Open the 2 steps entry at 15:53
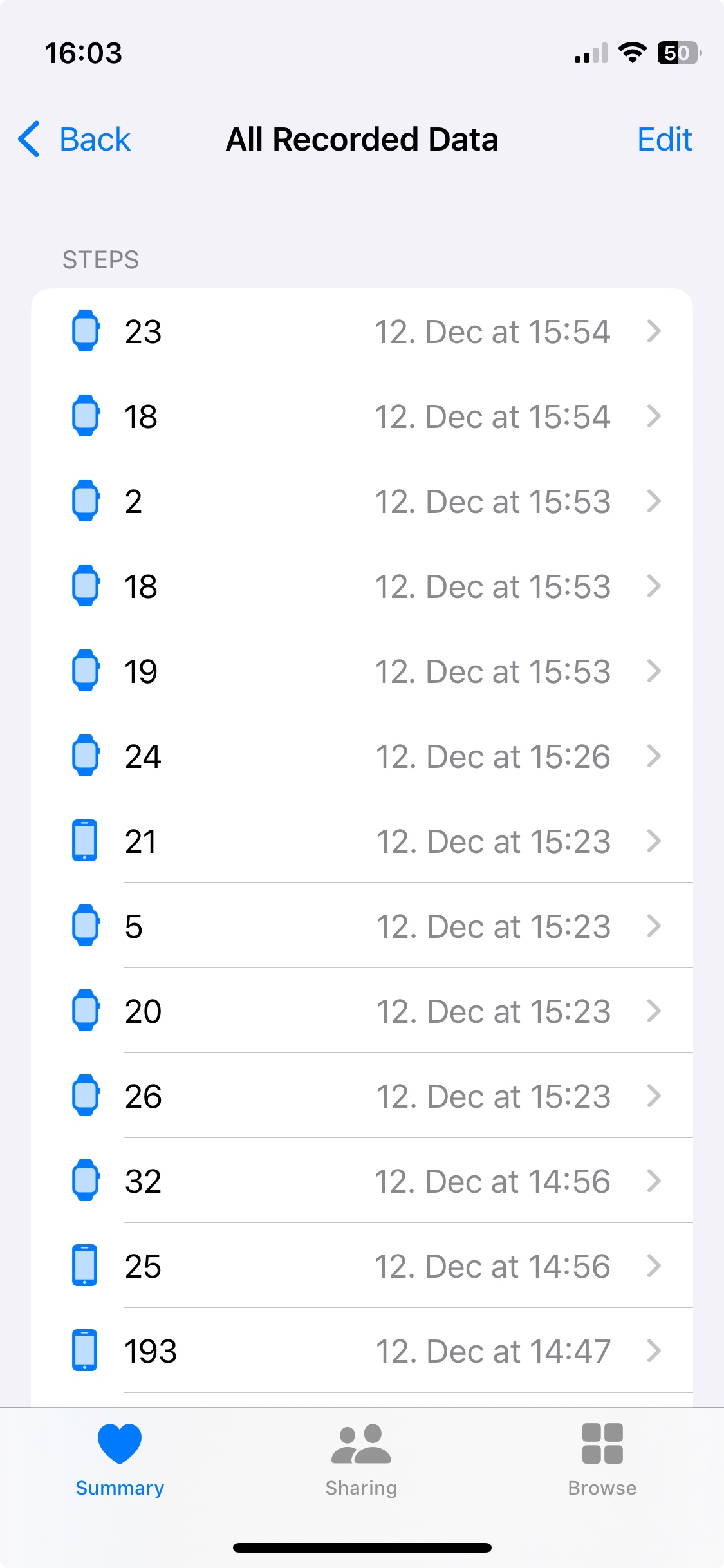Image resolution: width=724 pixels, height=1568 pixels. [362, 501]
